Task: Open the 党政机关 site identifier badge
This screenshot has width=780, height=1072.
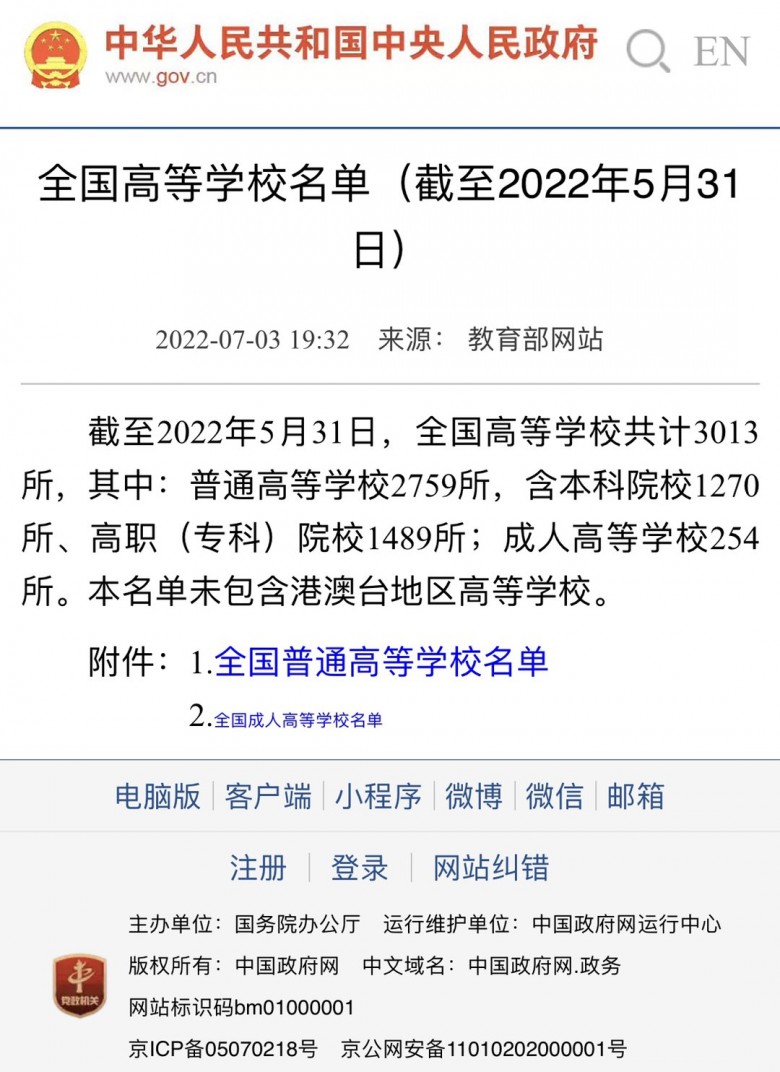Action: pyautogui.click(x=80, y=986)
